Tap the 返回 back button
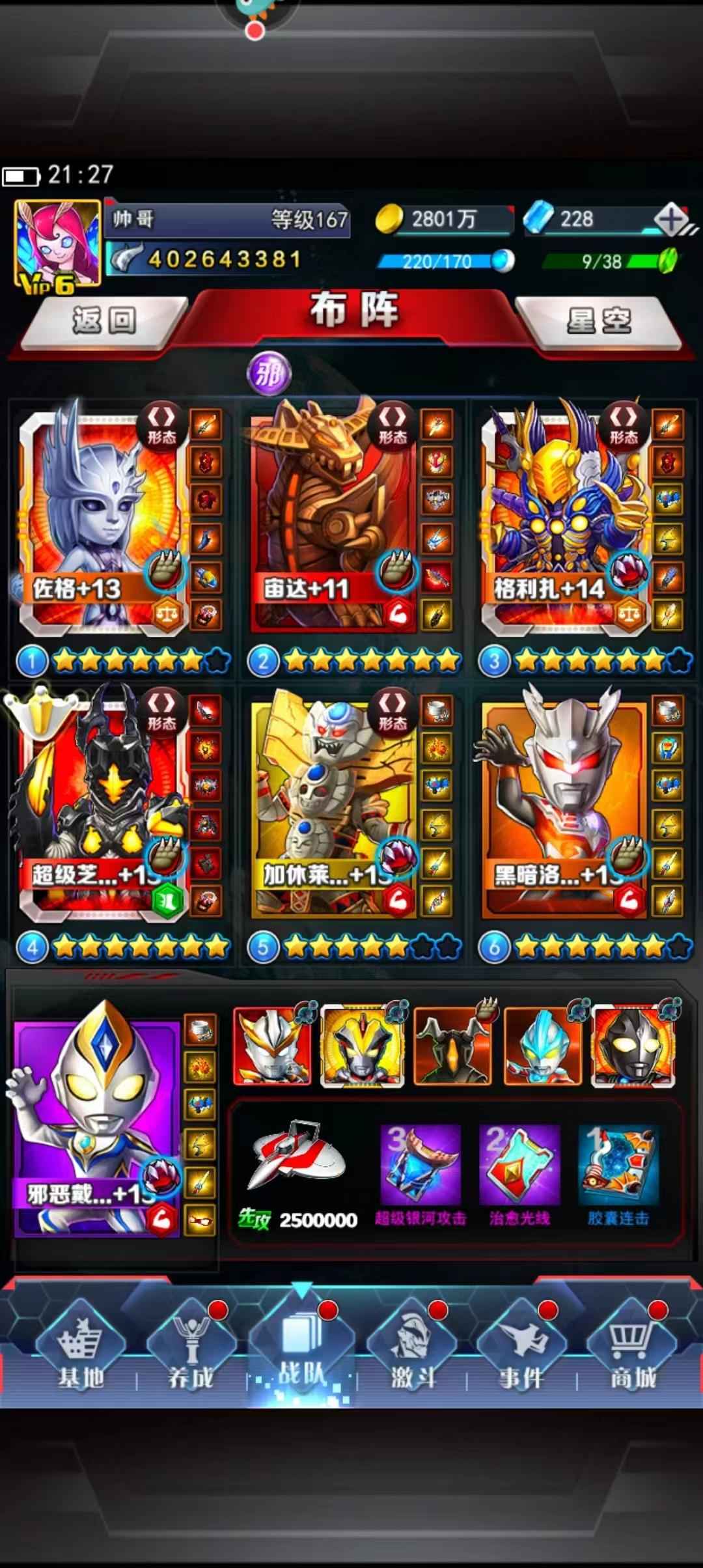Image resolution: width=703 pixels, height=1568 pixels. click(104, 320)
